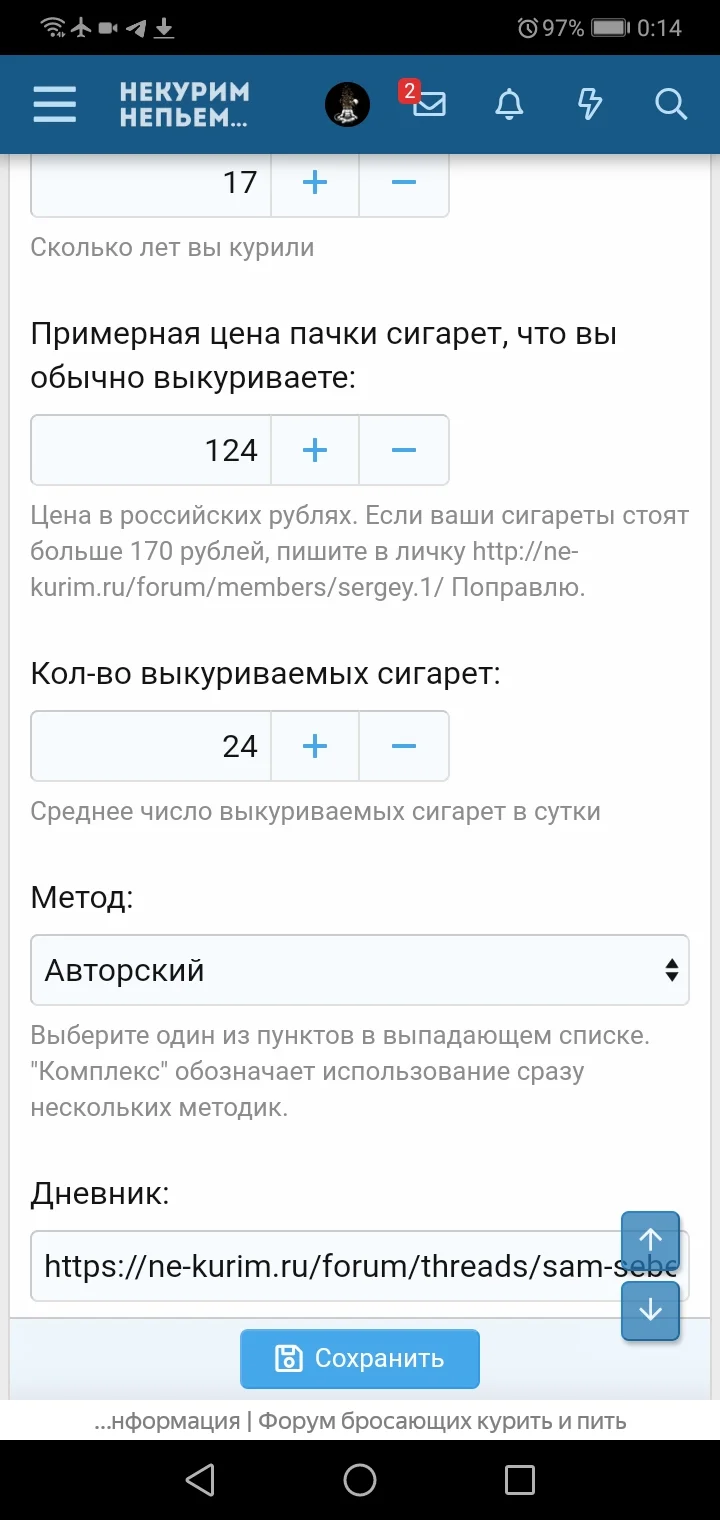Tap the scroll-up arrow icon

click(650, 1238)
